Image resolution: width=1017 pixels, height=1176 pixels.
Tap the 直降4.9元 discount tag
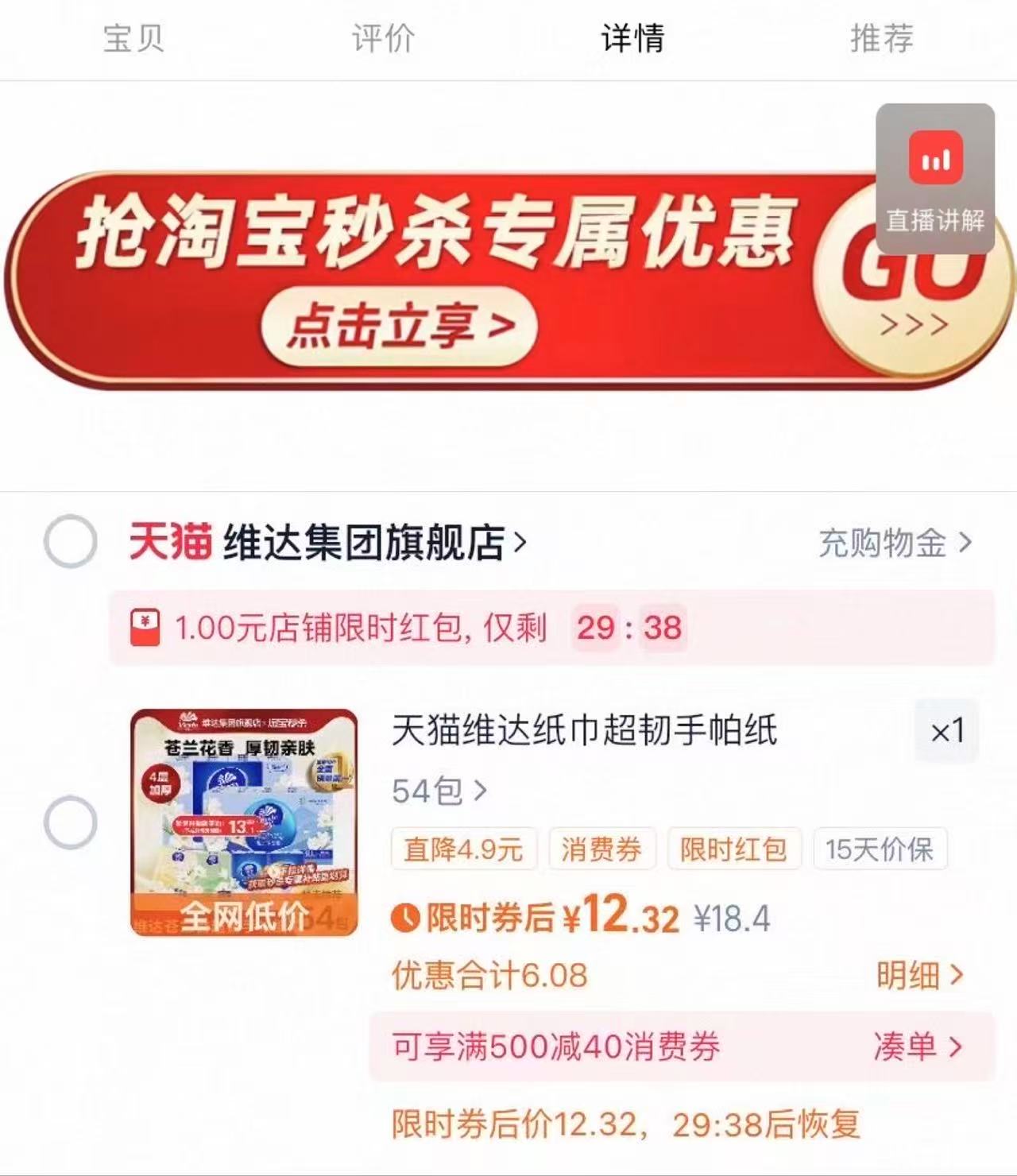[x=463, y=849]
